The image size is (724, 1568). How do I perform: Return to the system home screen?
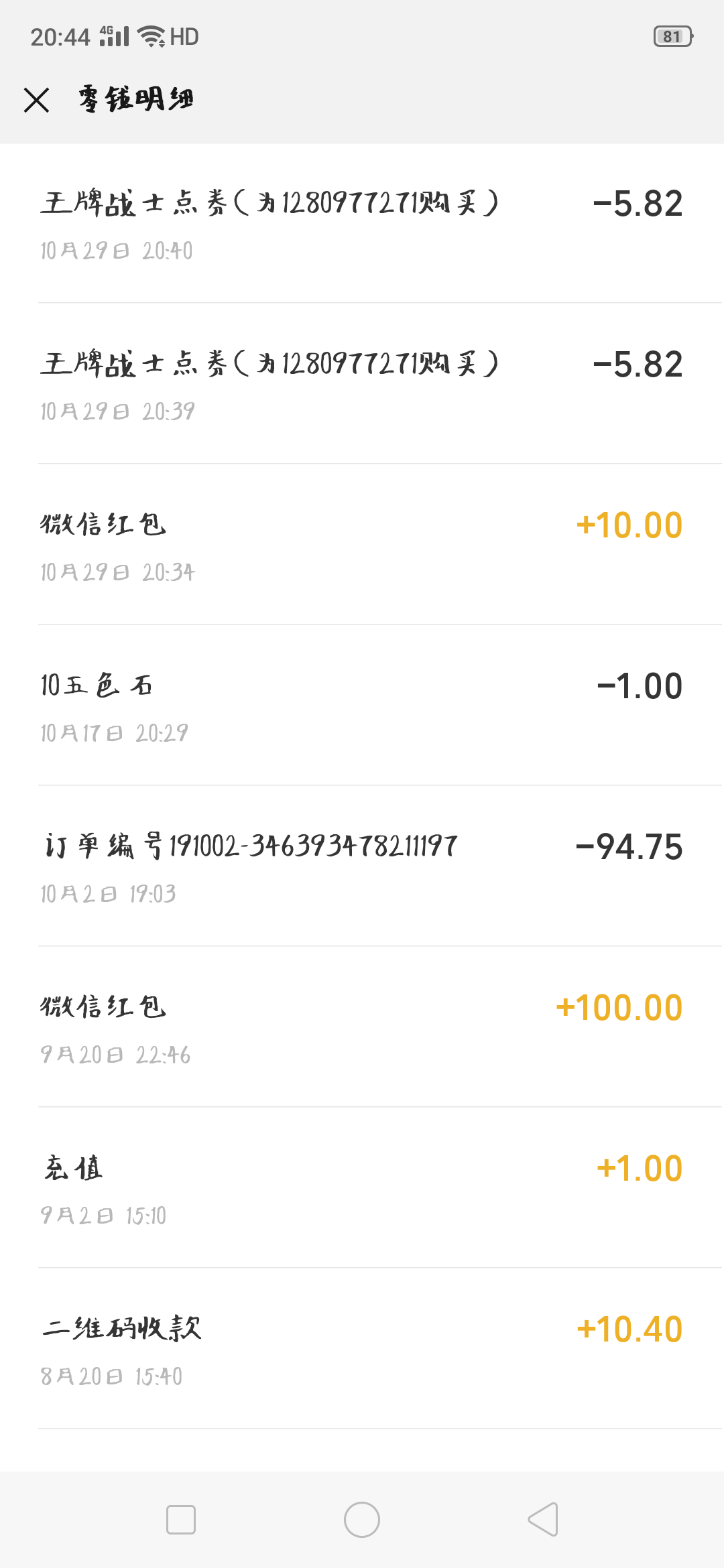click(x=362, y=1519)
